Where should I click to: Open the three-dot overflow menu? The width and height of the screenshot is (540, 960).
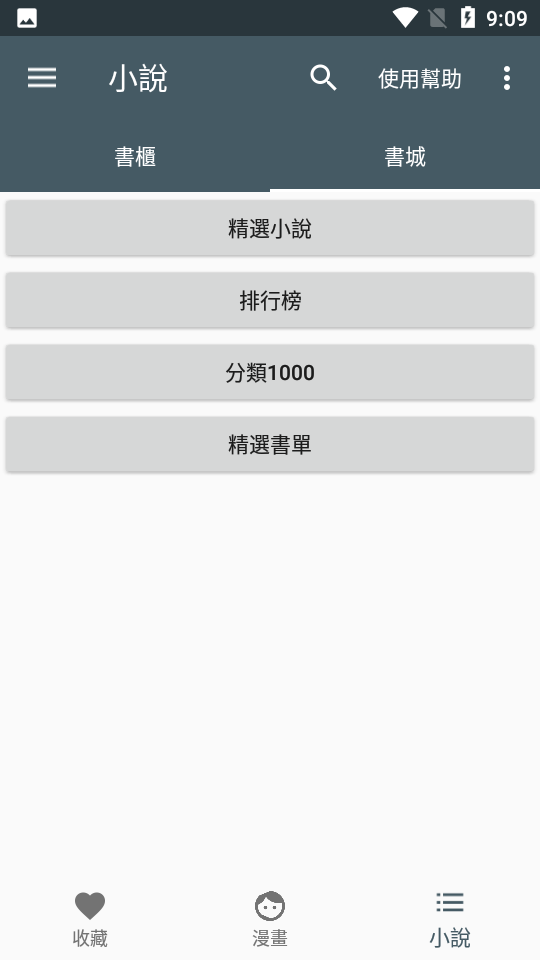[x=506, y=78]
